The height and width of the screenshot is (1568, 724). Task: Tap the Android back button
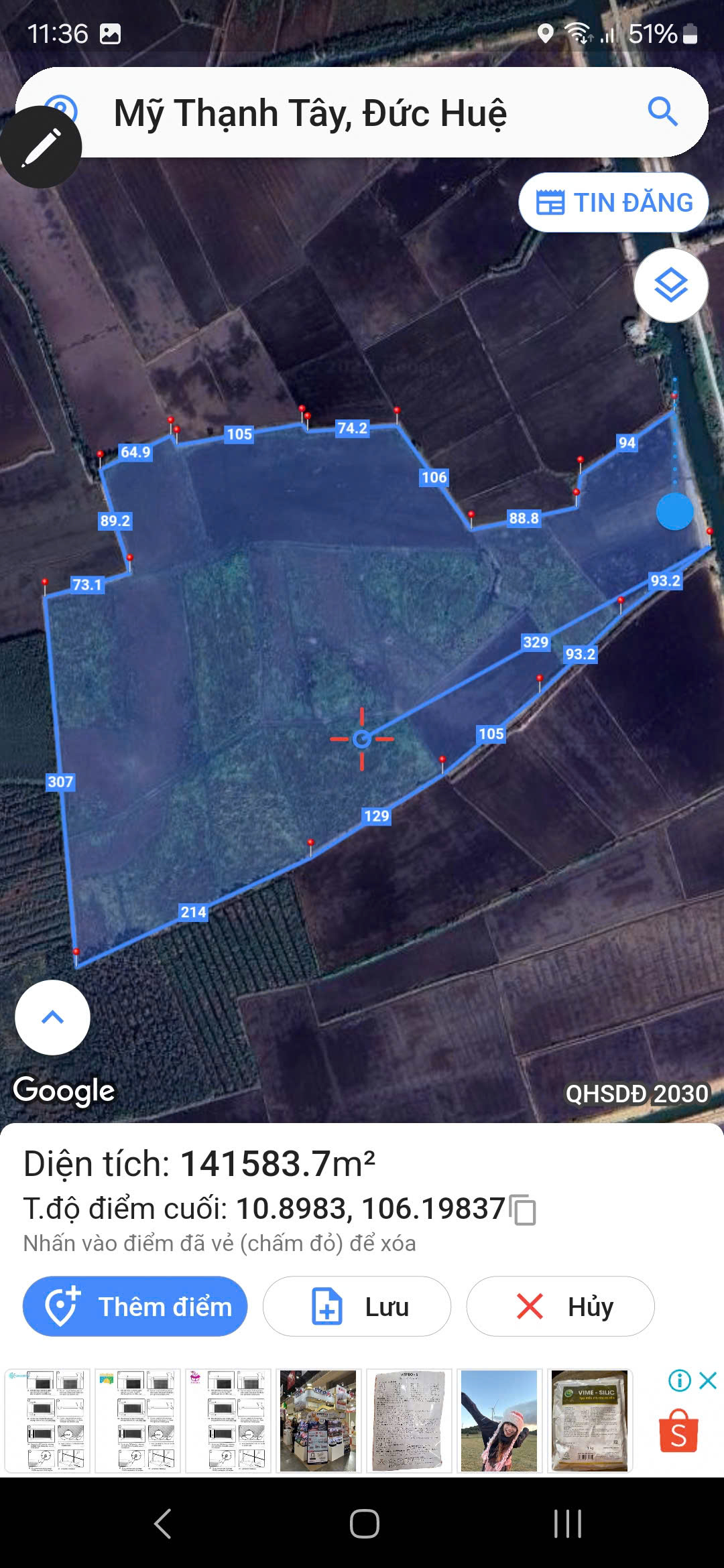tap(163, 1524)
